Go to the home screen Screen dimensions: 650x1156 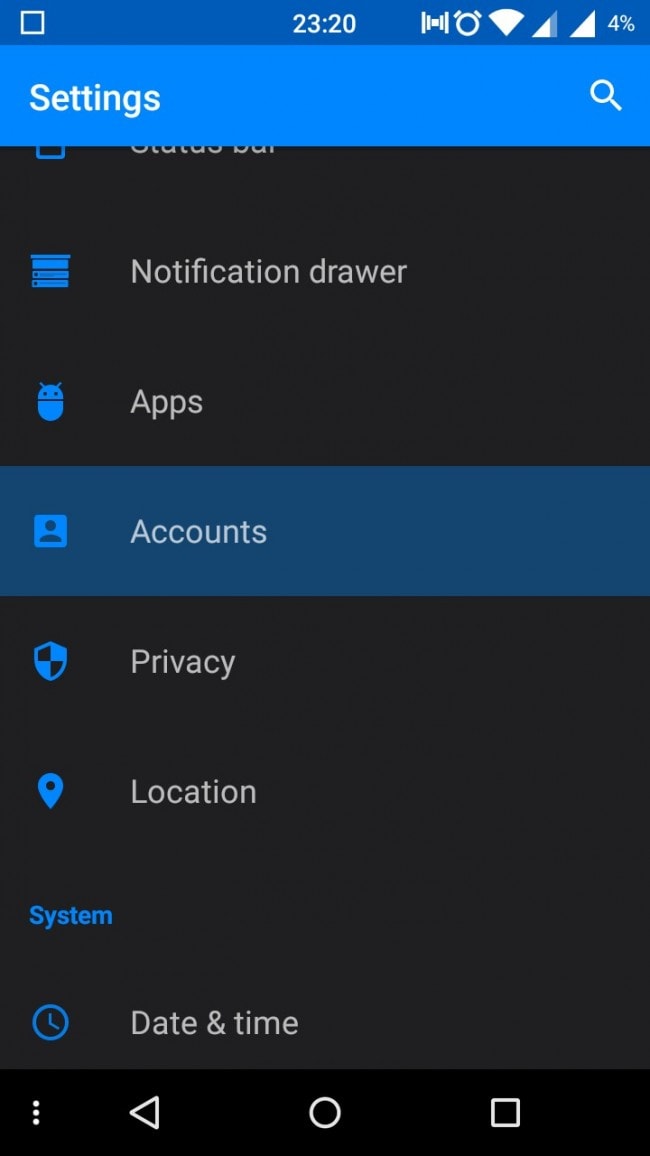tap(325, 1112)
